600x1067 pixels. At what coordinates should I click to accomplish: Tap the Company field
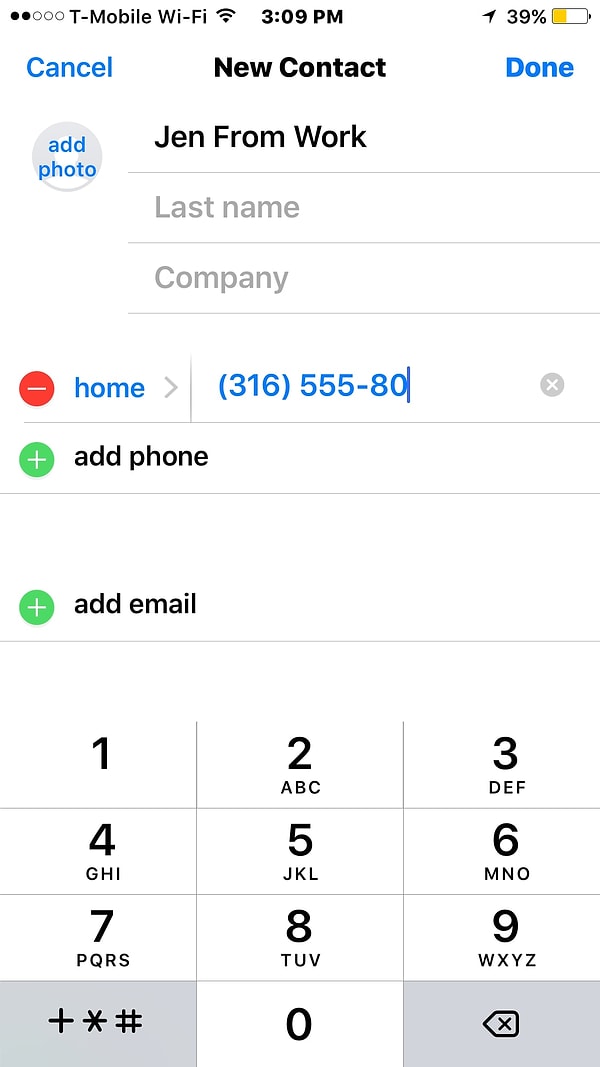(360, 278)
